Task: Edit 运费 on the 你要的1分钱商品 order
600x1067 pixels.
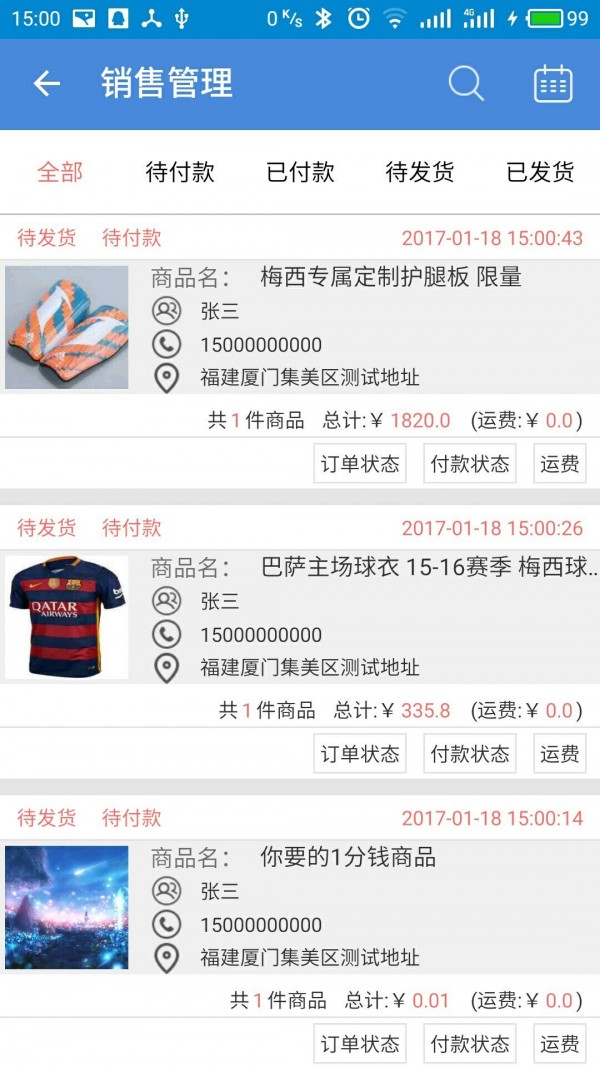Action: (560, 1044)
